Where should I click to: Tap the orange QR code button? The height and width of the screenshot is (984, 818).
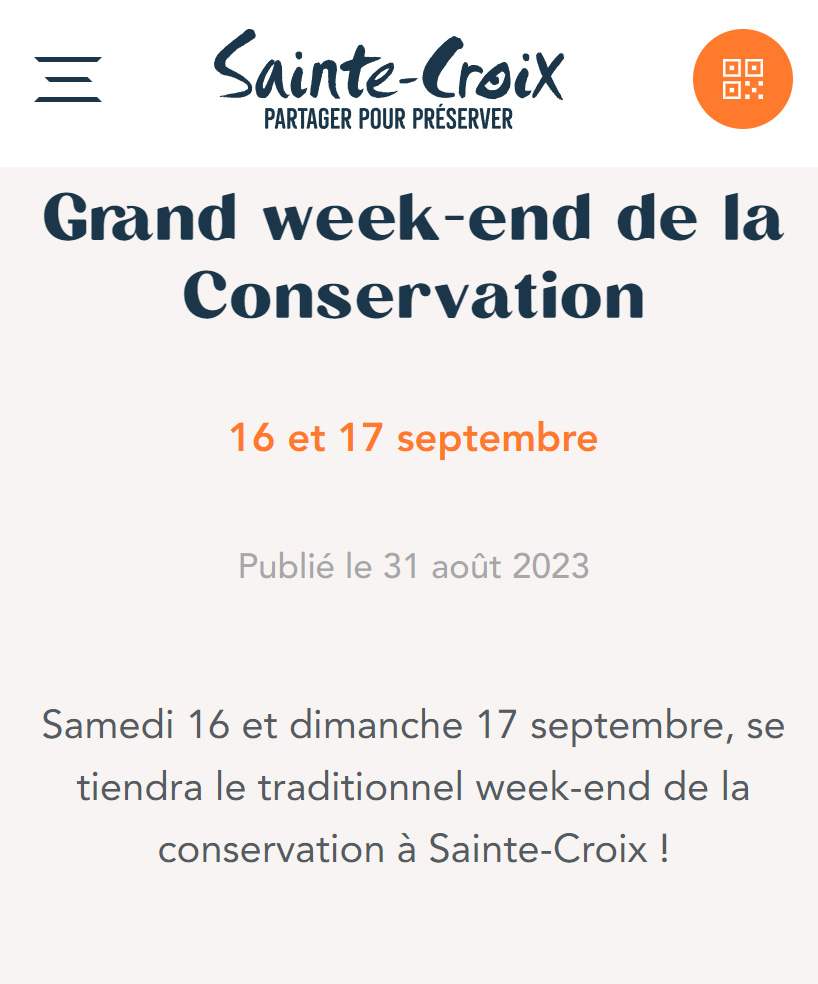[742, 80]
